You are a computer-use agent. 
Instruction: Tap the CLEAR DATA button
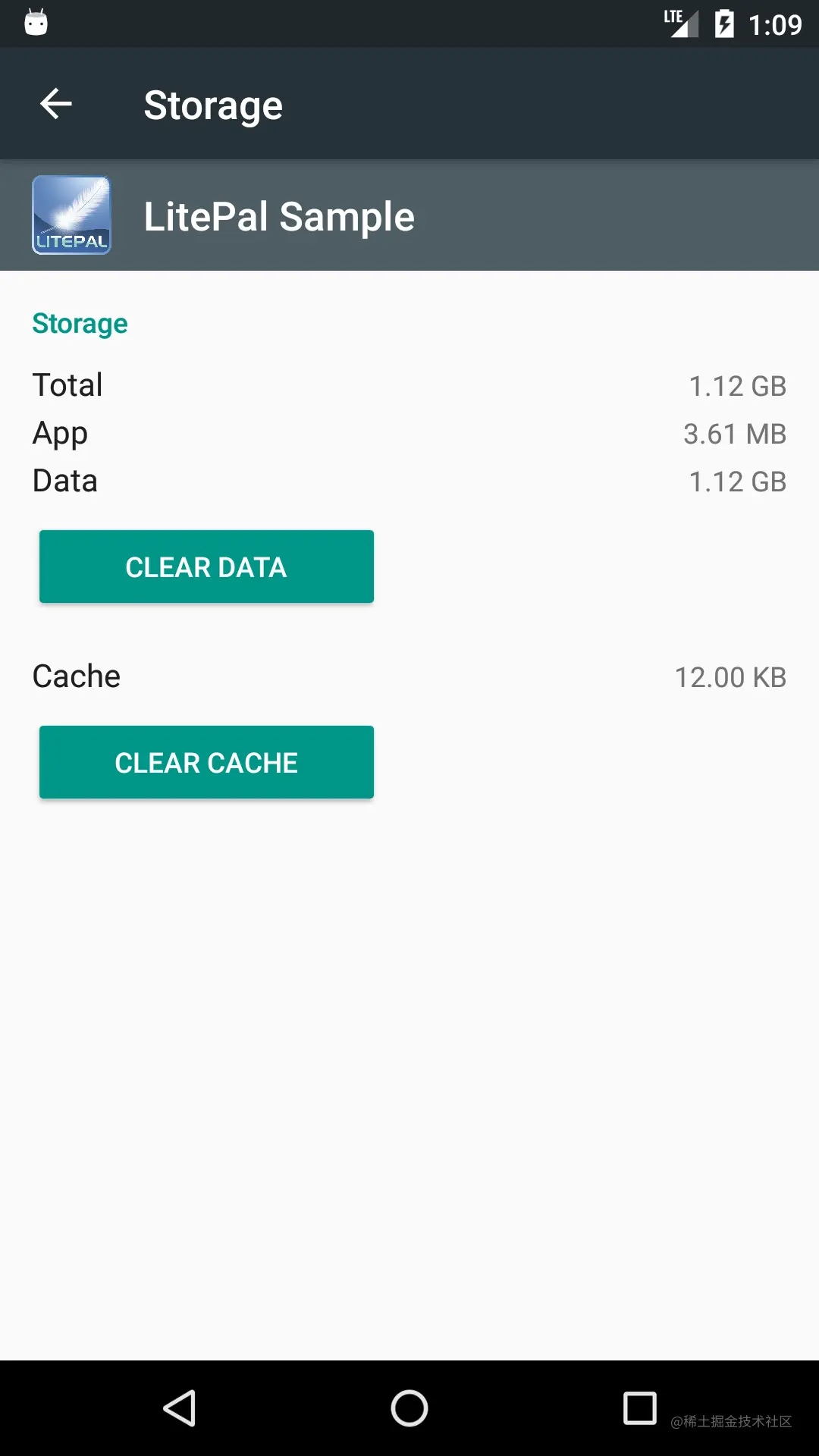(206, 566)
